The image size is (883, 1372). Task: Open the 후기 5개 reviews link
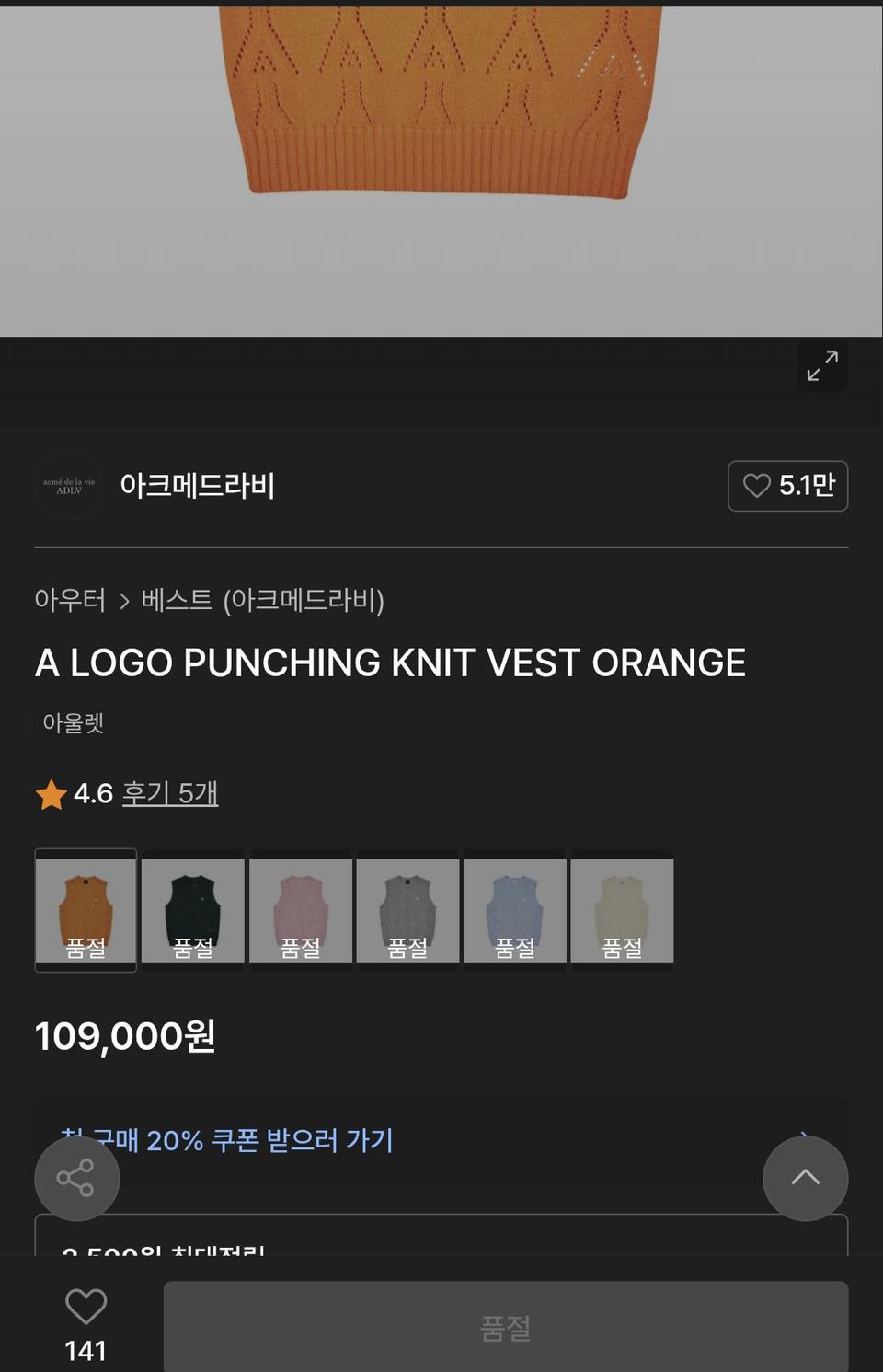pos(171,792)
